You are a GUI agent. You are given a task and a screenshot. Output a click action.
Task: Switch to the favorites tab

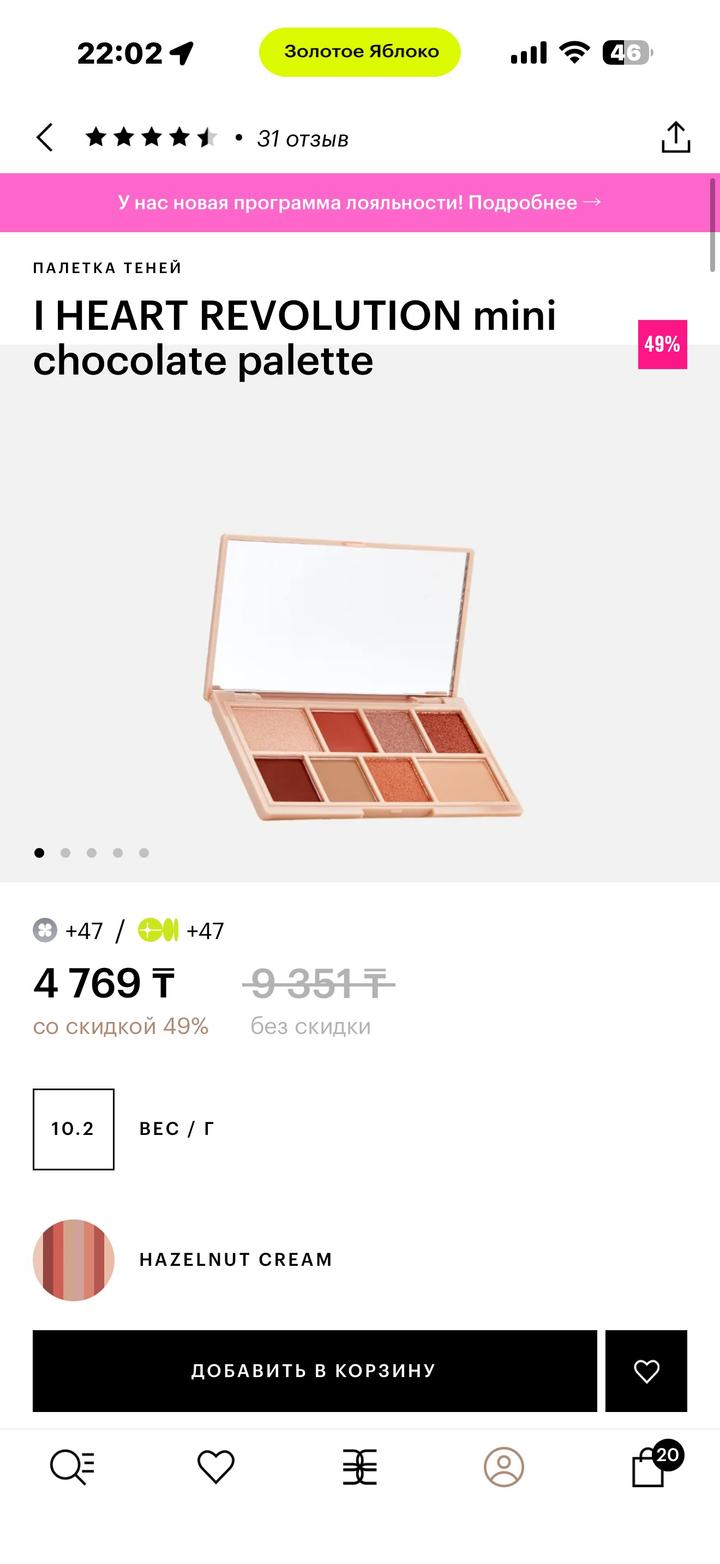[x=216, y=1467]
